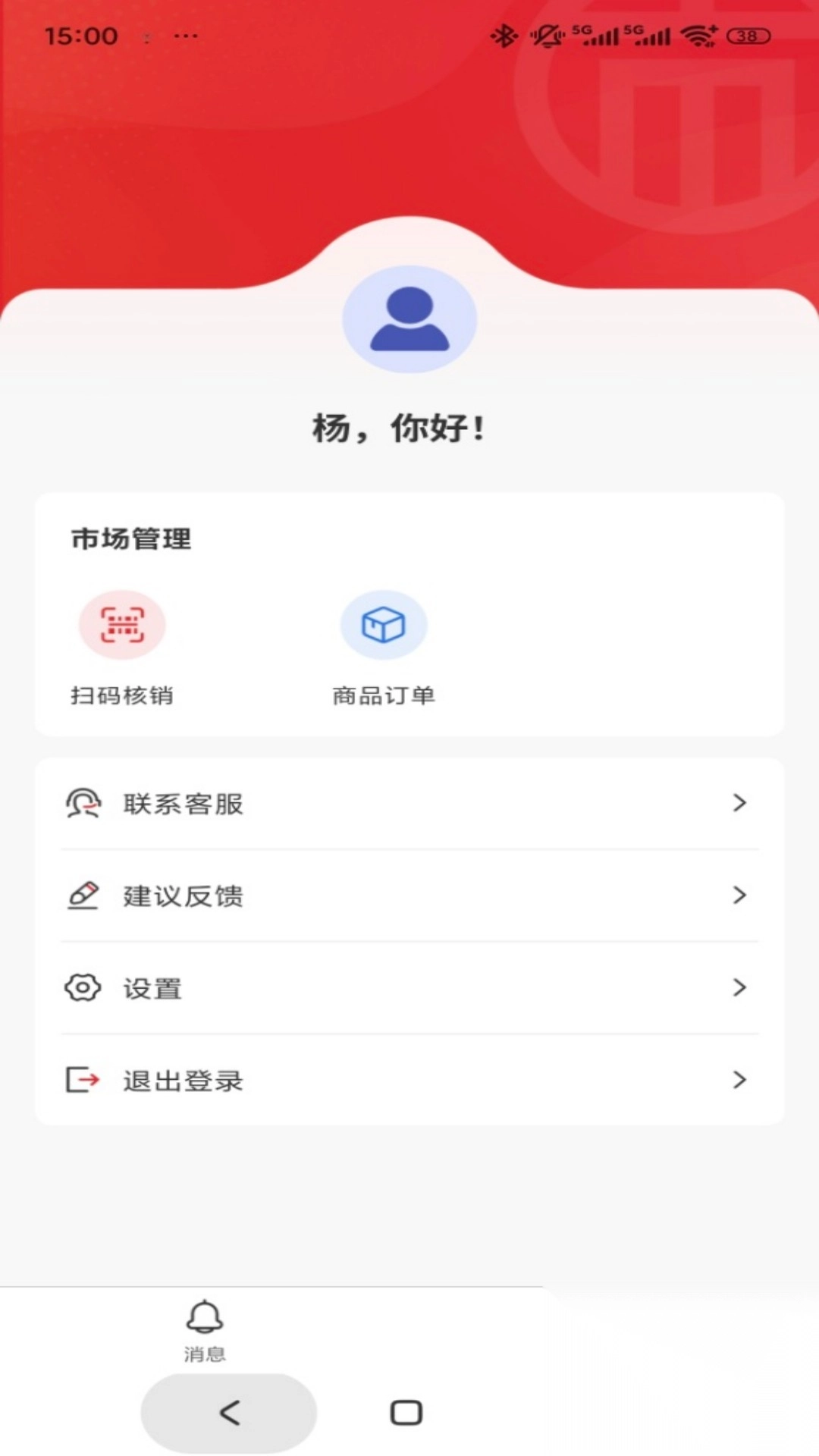Click the 设置 gear icon
This screenshot has width=819, height=1456.
point(83,987)
